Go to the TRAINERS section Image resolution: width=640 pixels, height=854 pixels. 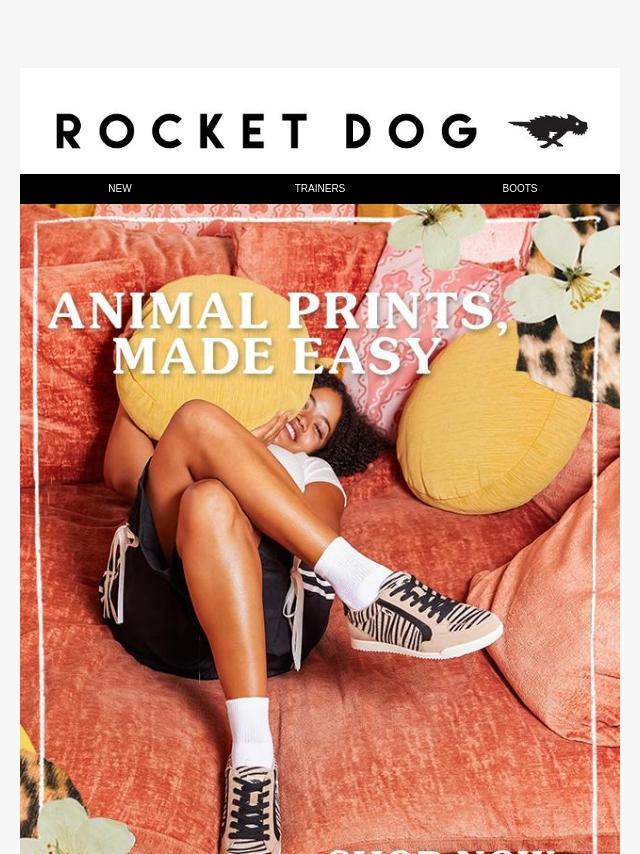coord(320,188)
